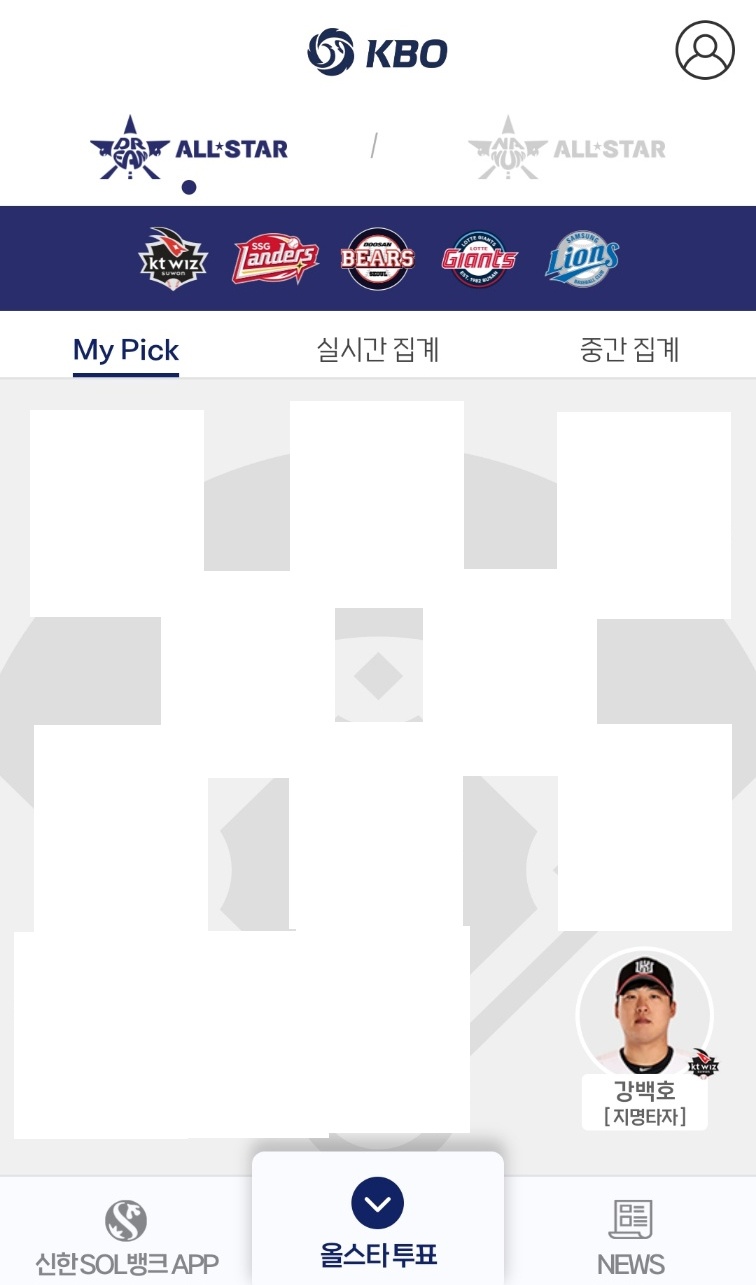Switch to the Dream All-Star team
756x1285 pixels.
(x=189, y=149)
